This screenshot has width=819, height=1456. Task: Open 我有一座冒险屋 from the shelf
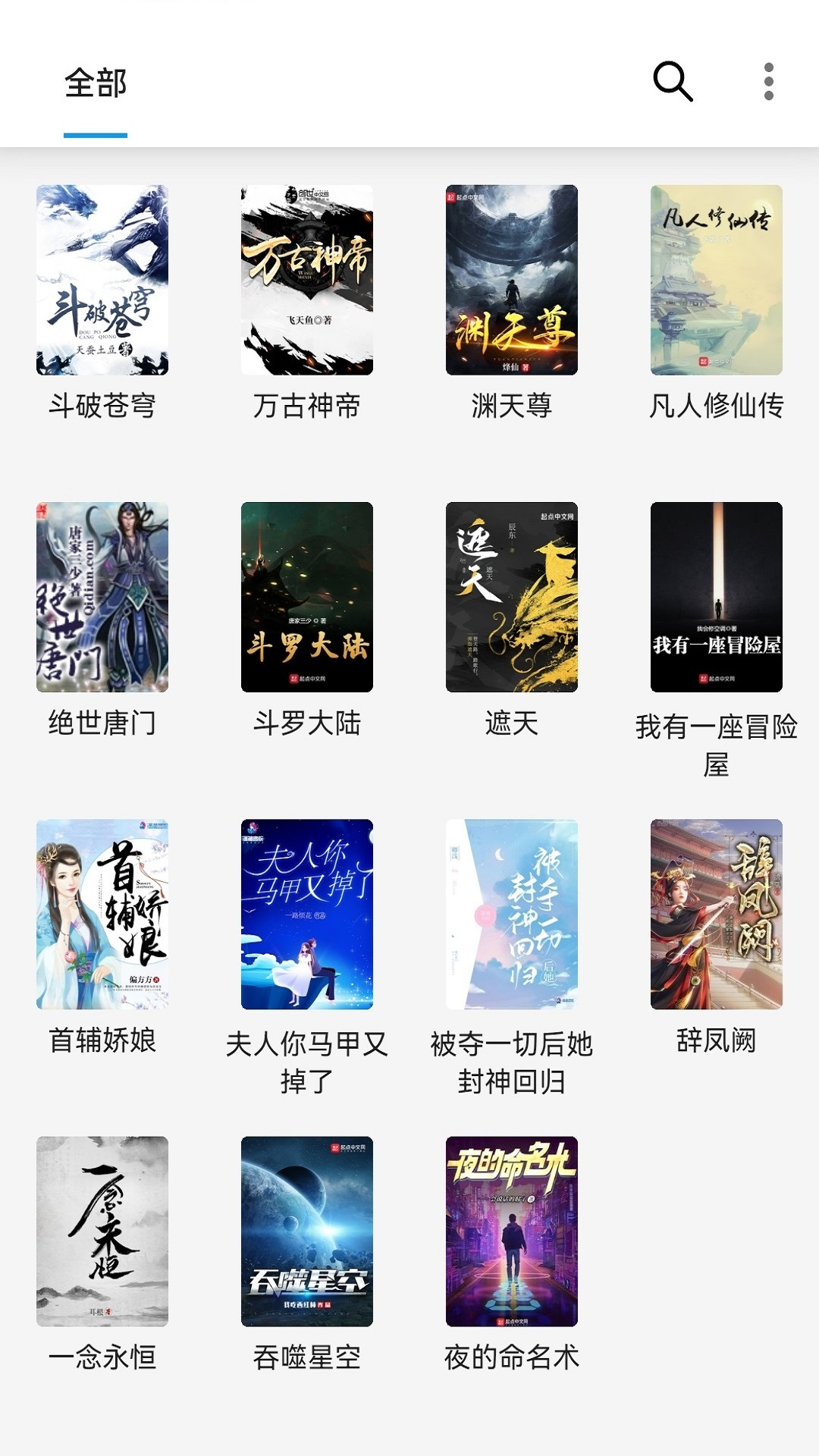[x=717, y=599]
